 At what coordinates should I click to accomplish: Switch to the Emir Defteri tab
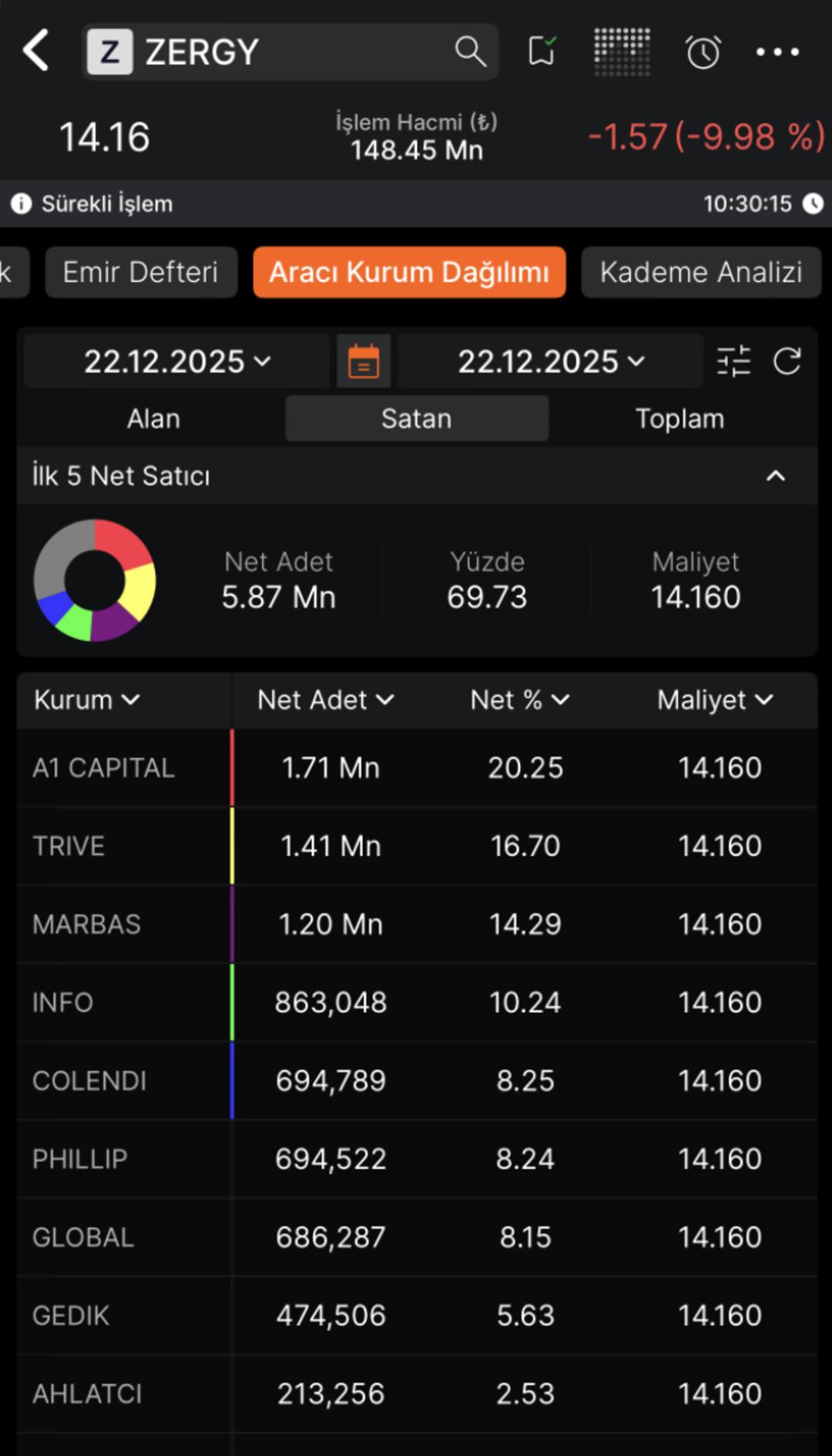point(140,272)
